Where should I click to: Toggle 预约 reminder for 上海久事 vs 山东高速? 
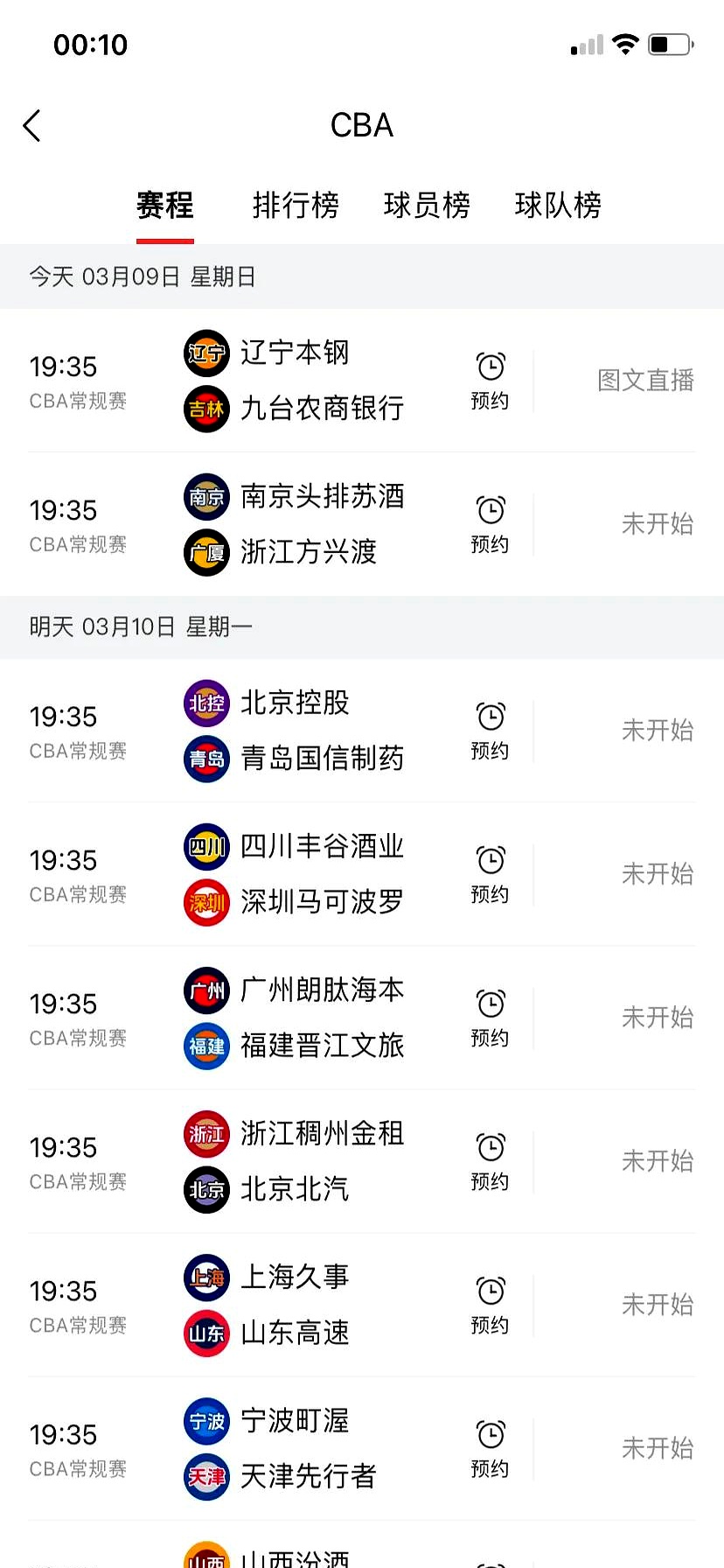(490, 1304)
